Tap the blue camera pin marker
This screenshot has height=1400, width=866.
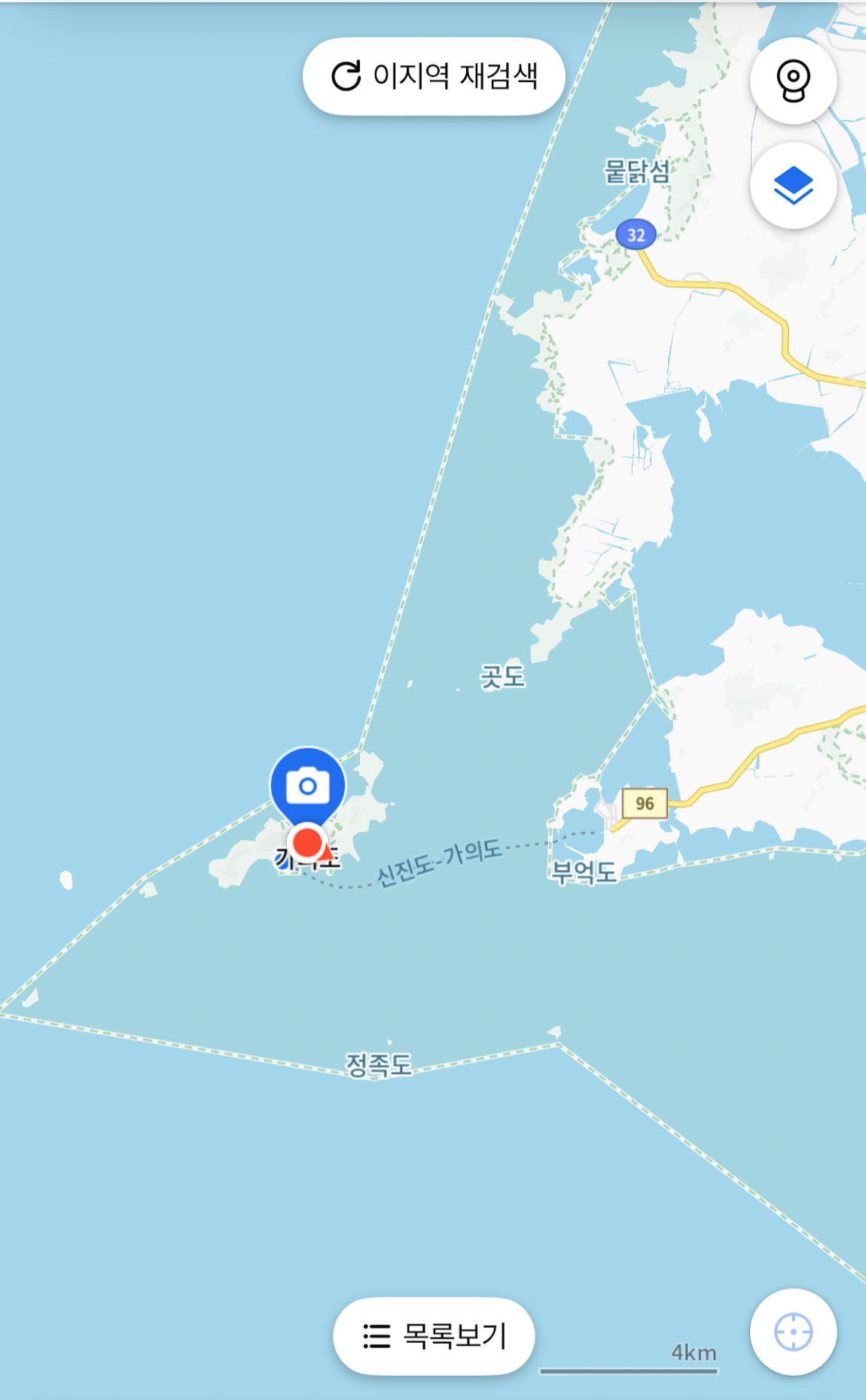[307, 787]
